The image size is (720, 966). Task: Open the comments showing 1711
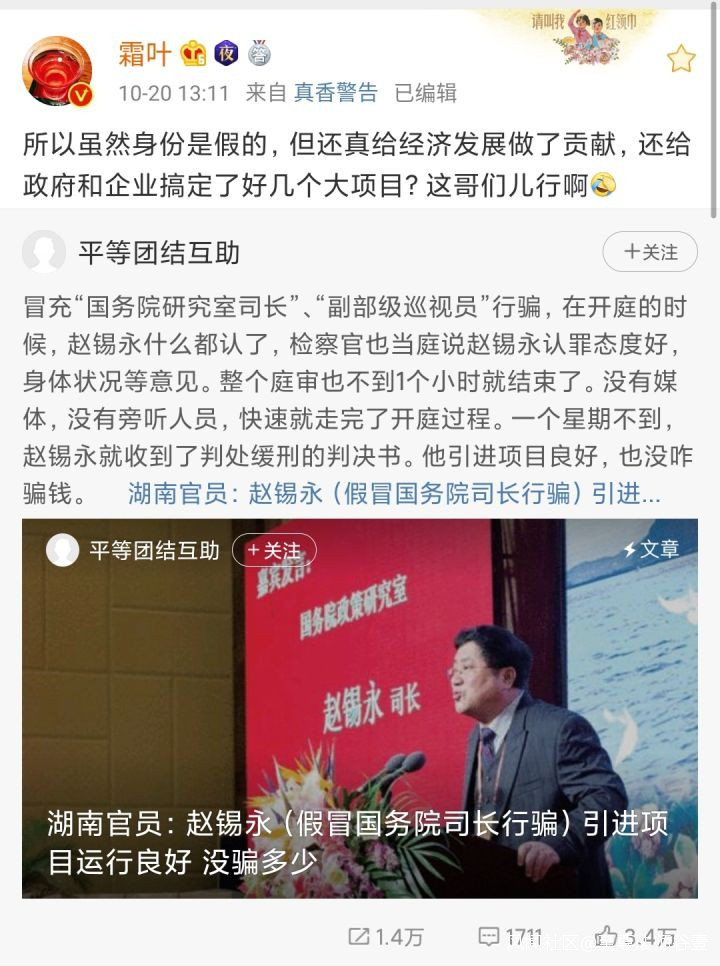pyautogui.click(x=510, y=937)
